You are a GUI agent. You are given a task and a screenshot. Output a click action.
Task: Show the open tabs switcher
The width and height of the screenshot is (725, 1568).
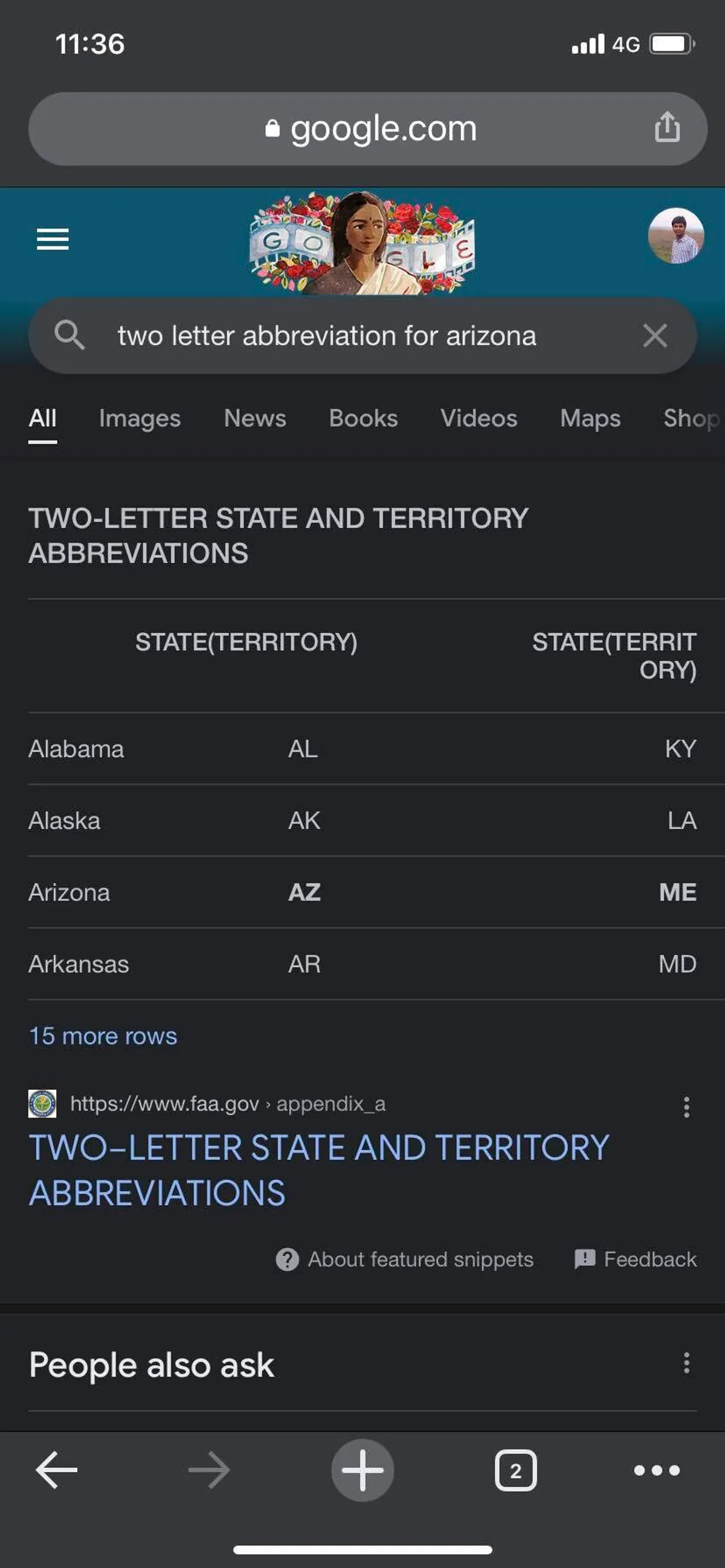tap(515, 1471)
